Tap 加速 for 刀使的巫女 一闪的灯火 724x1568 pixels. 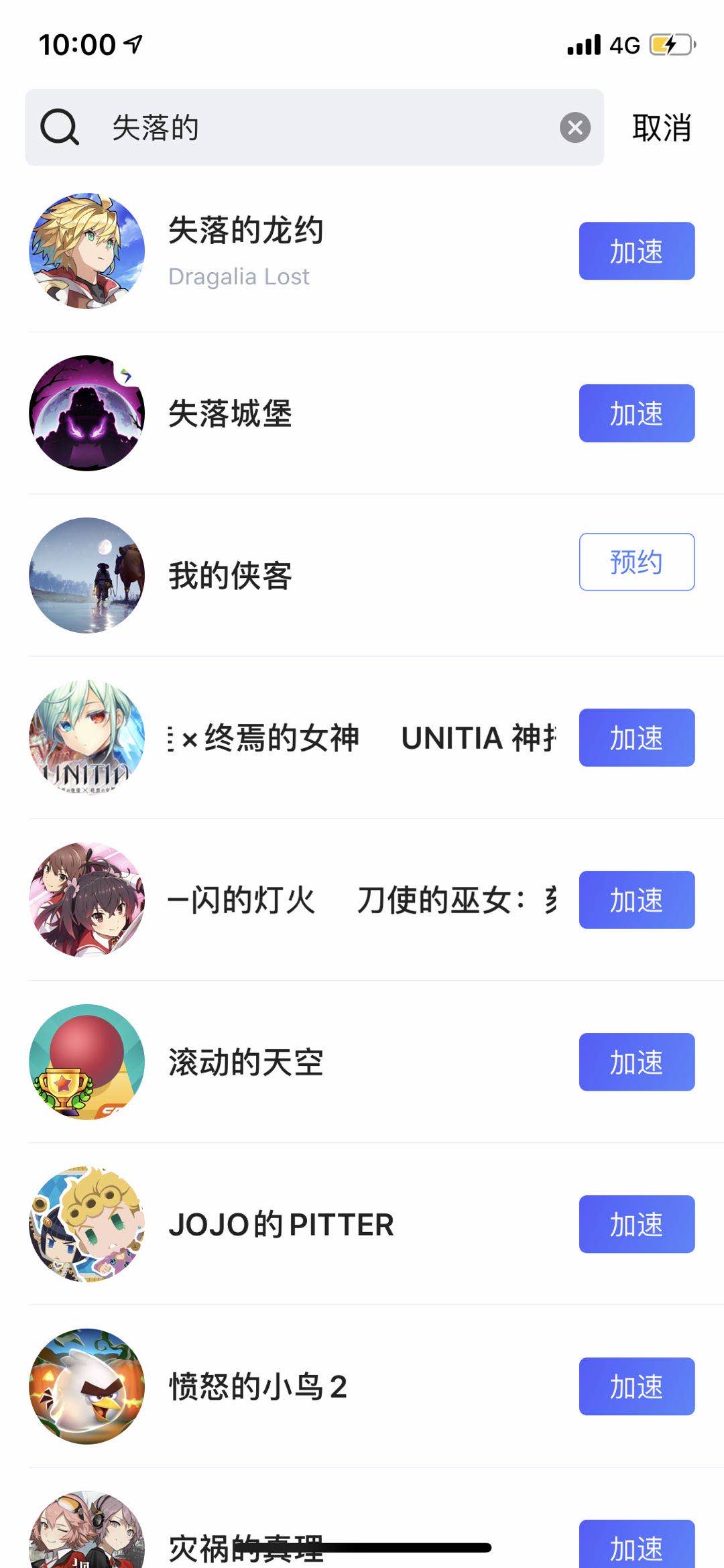click(x=636, y=900)
